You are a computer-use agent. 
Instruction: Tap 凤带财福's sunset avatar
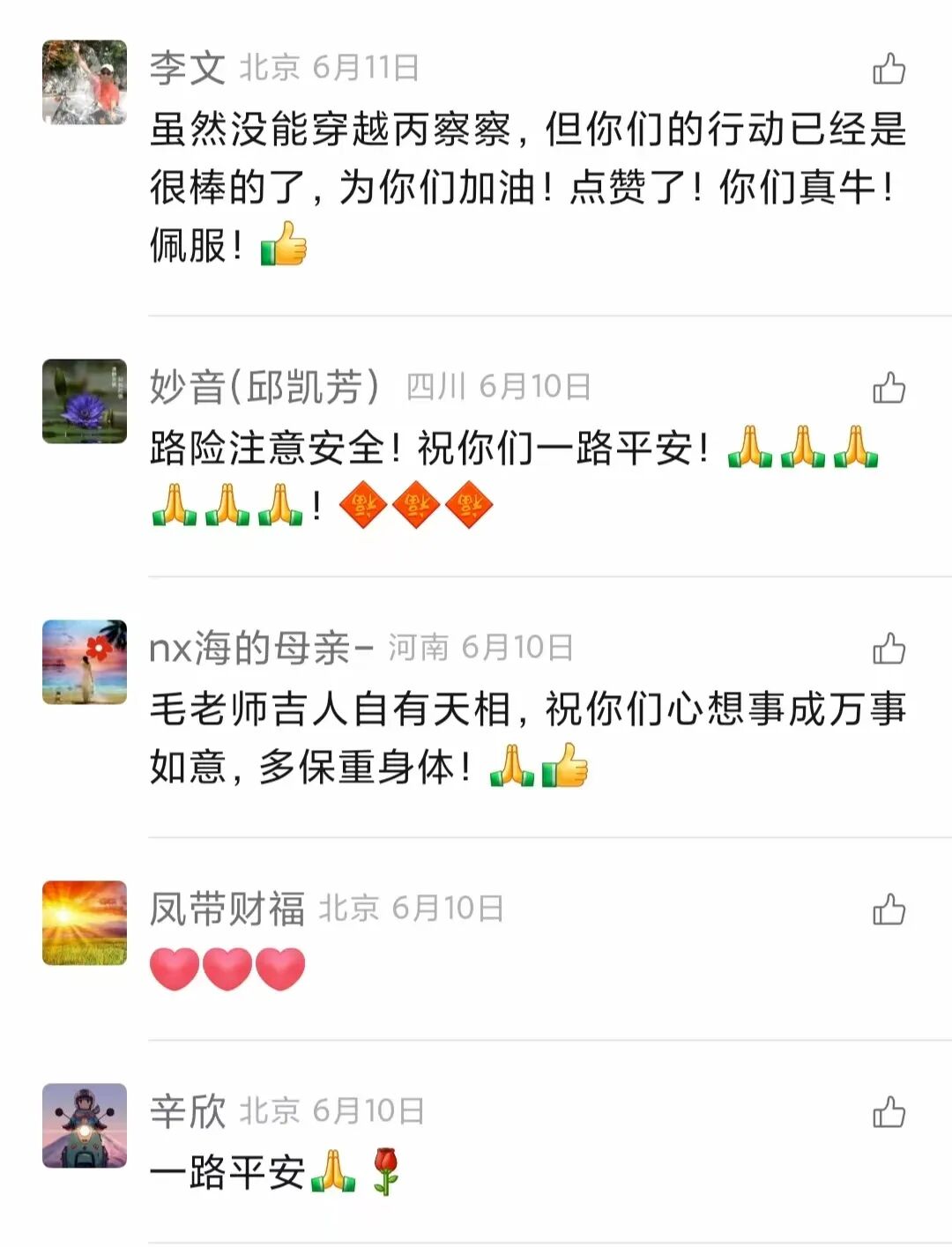pyautogui.click(x=85, y=923)
